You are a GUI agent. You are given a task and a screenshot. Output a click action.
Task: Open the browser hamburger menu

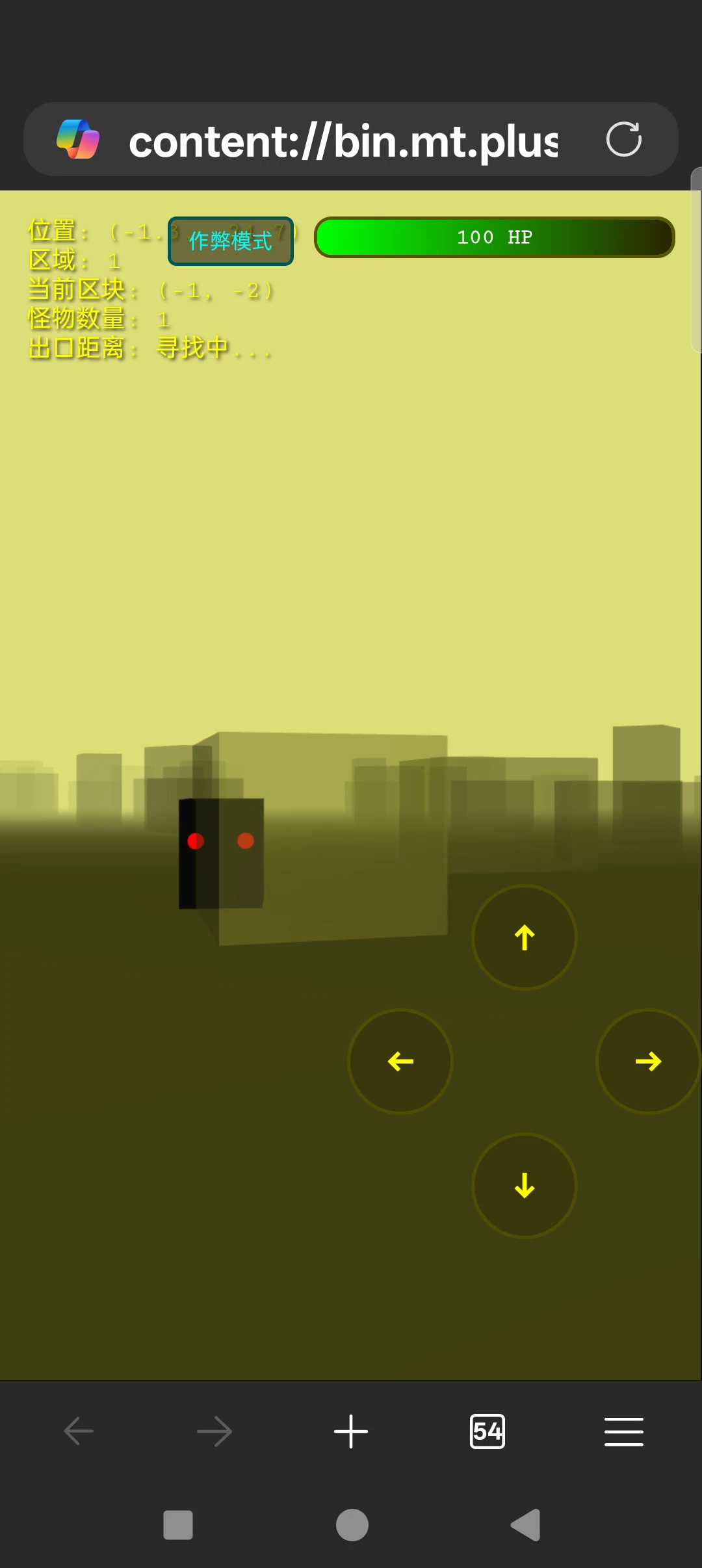click(x=623, y=1431)
